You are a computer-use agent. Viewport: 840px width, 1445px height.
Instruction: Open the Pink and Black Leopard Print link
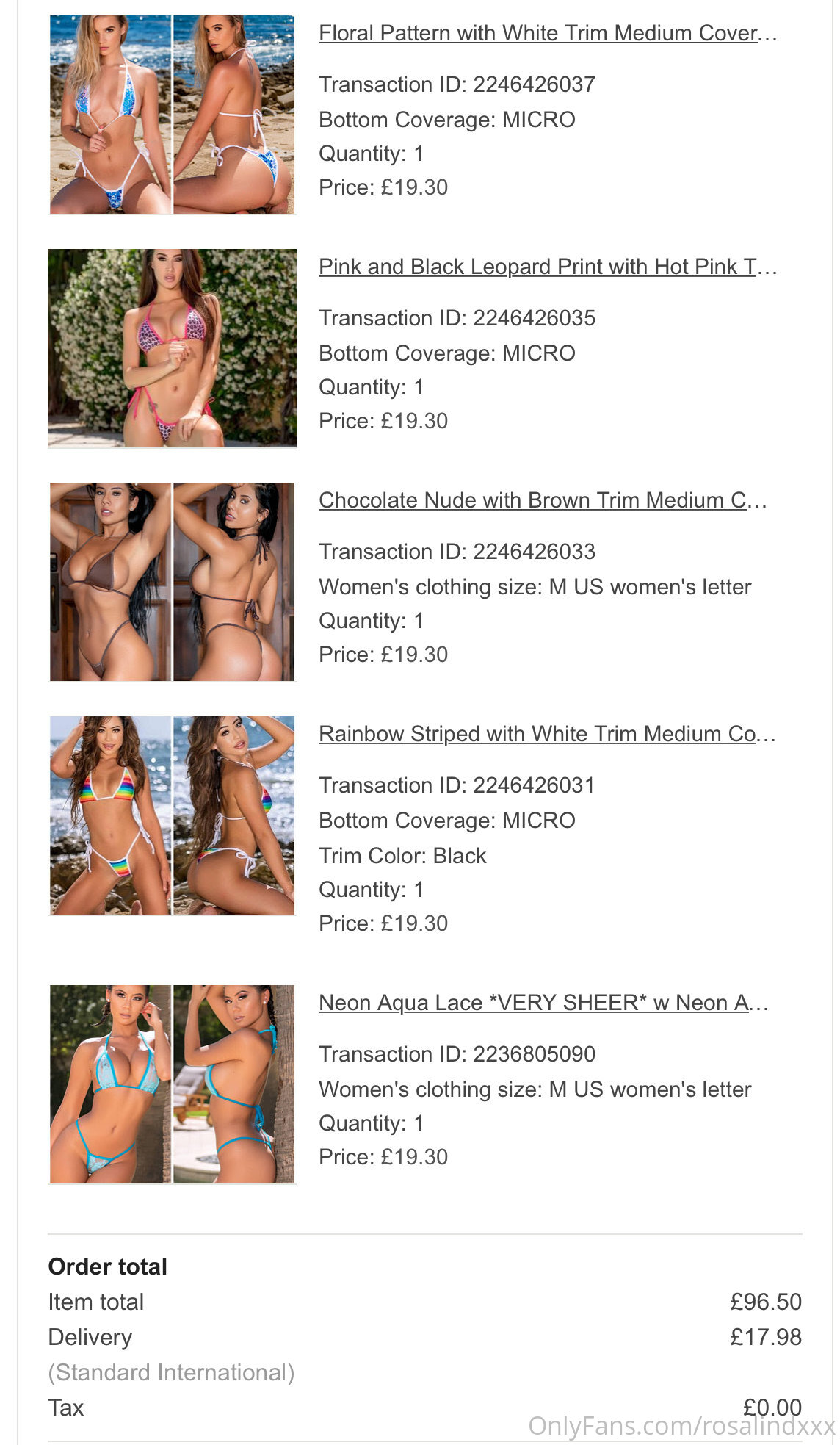coord(548,267)
